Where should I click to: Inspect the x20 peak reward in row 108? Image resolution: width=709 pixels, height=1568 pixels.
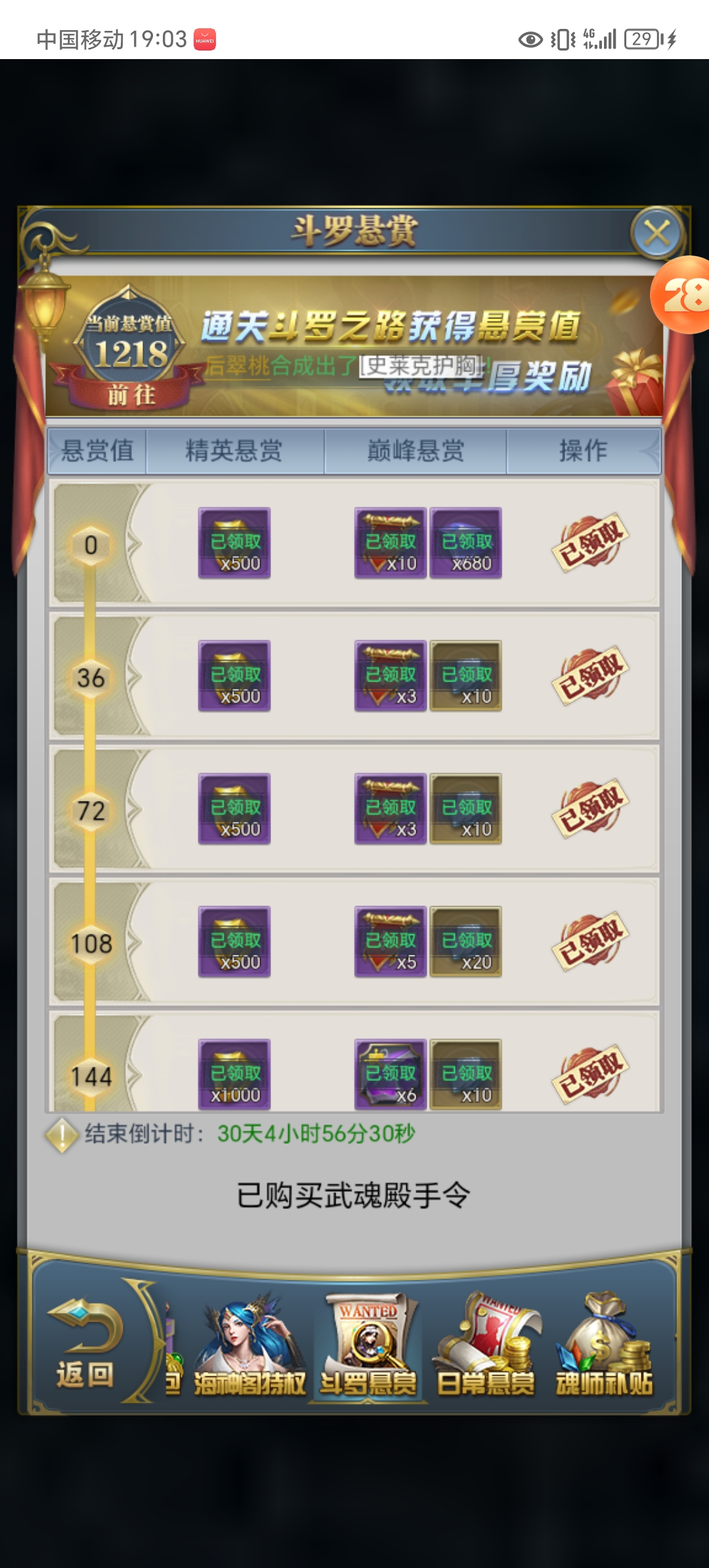466,942
